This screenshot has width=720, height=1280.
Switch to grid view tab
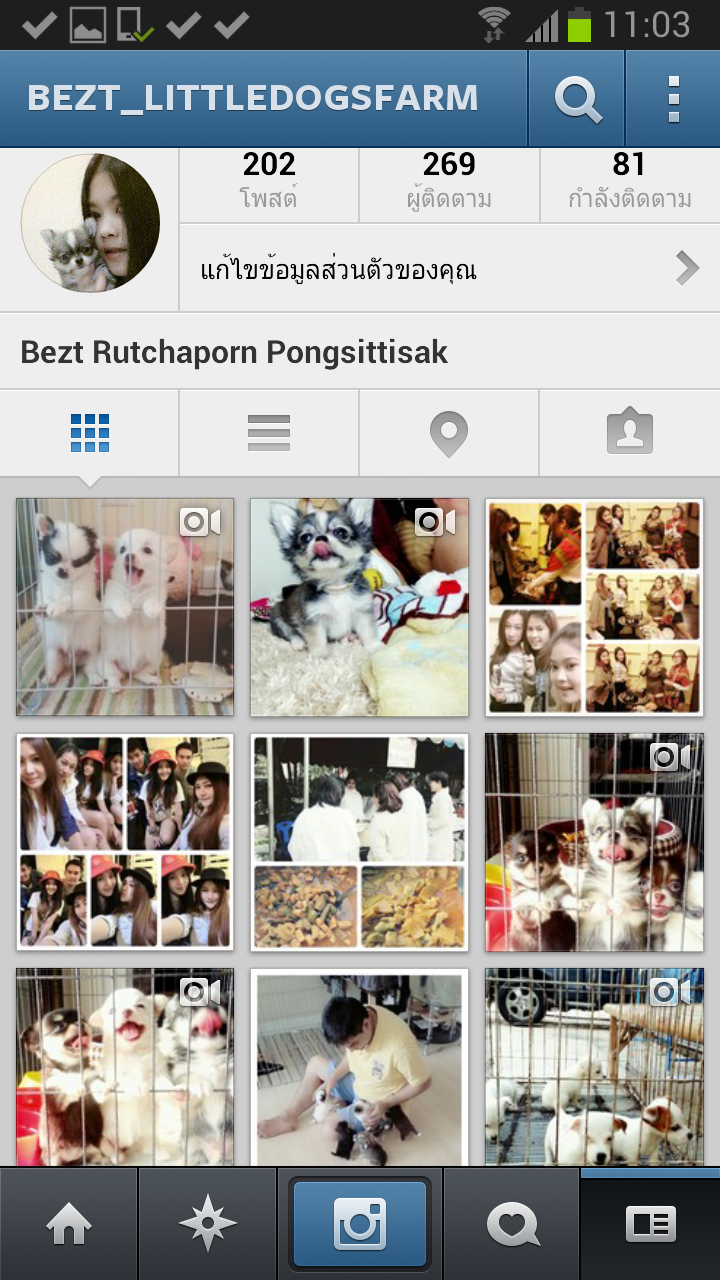click(x=90, y=433)
